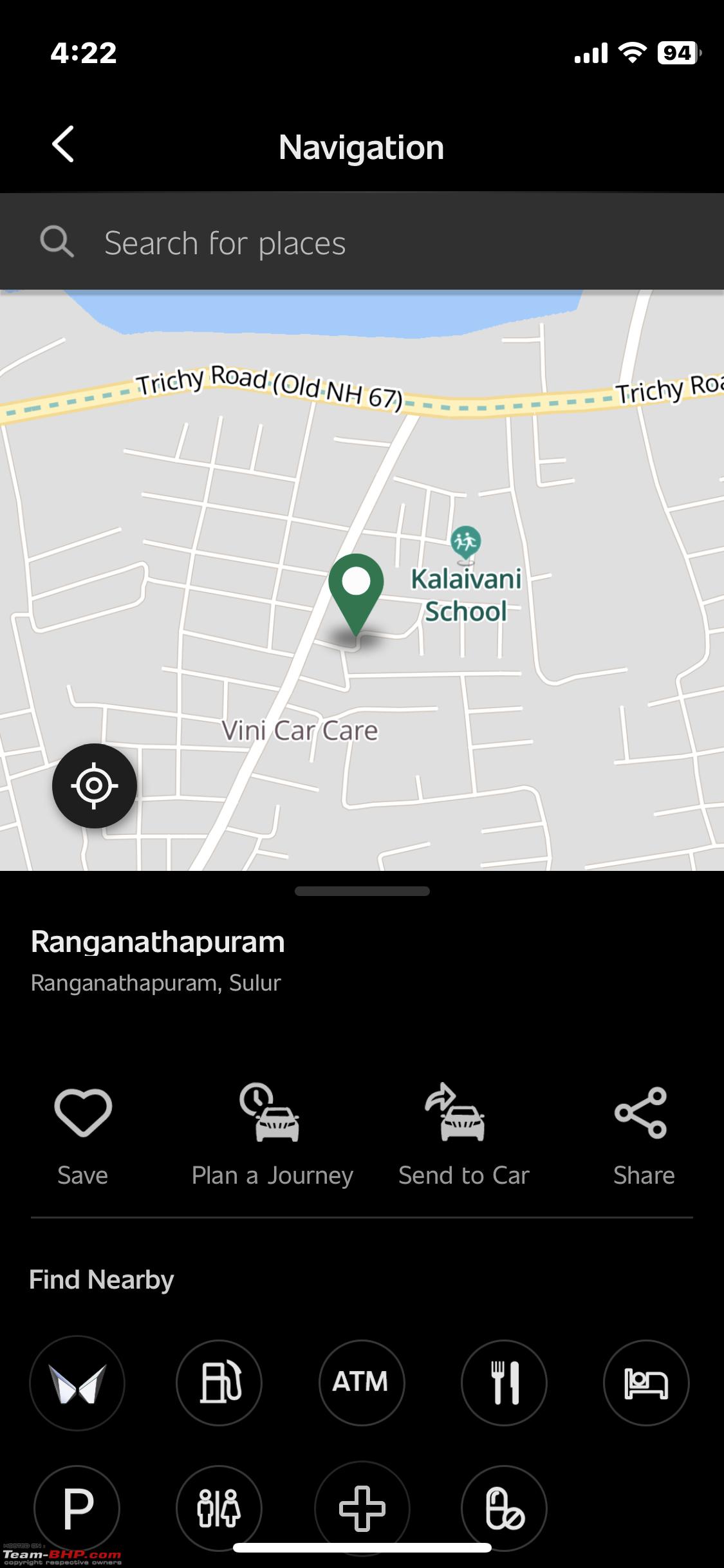
Task: Find nearby hotels
Action: [x=646, y=1383]
